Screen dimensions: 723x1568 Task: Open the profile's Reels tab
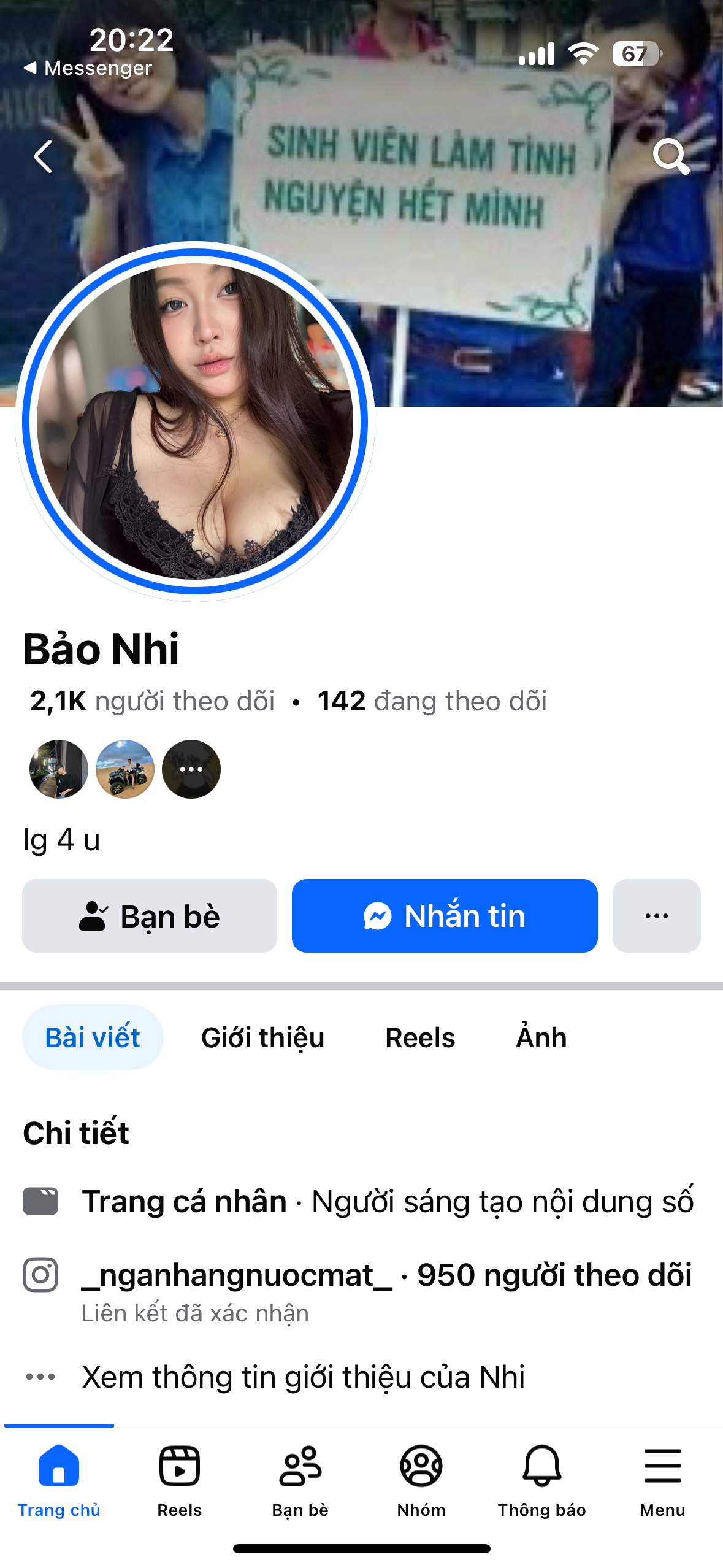coord(420,1037)
